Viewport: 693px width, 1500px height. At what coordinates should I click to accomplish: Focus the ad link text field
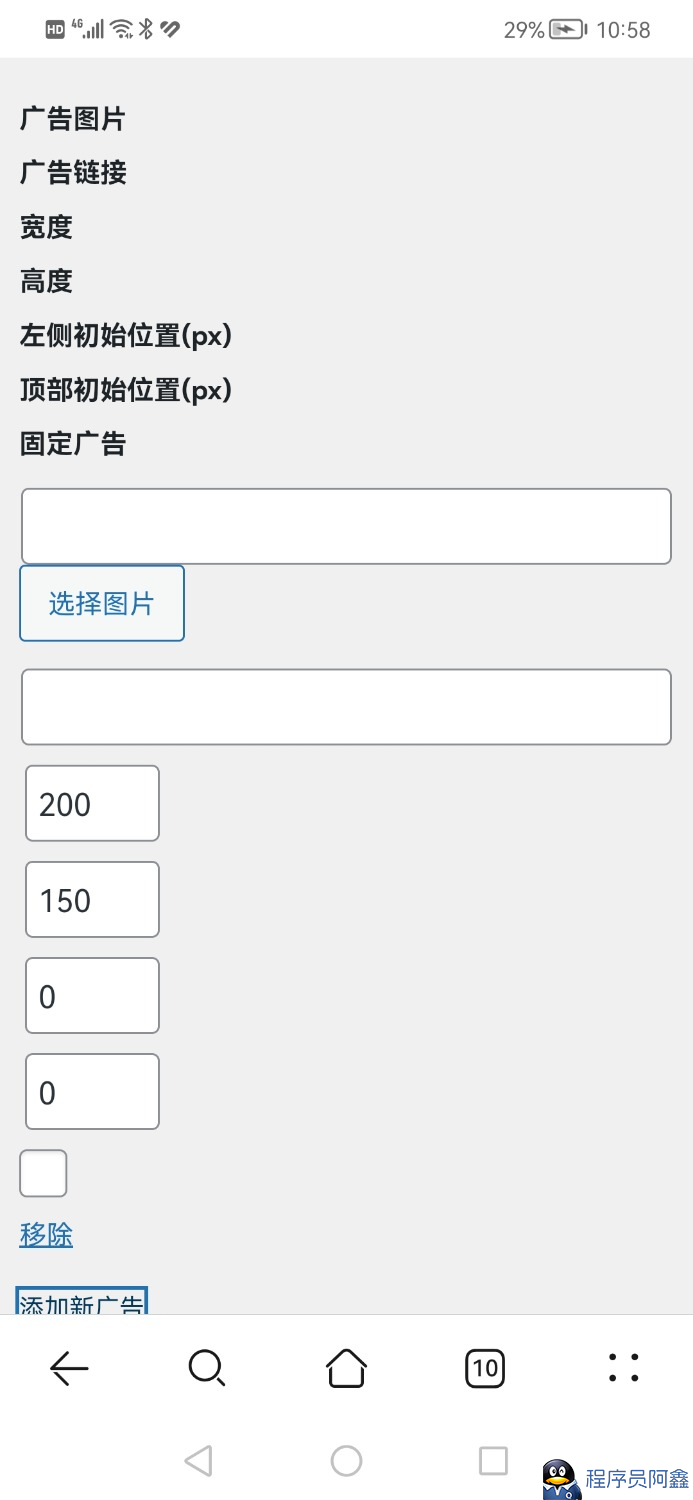(x=346, y=707)
